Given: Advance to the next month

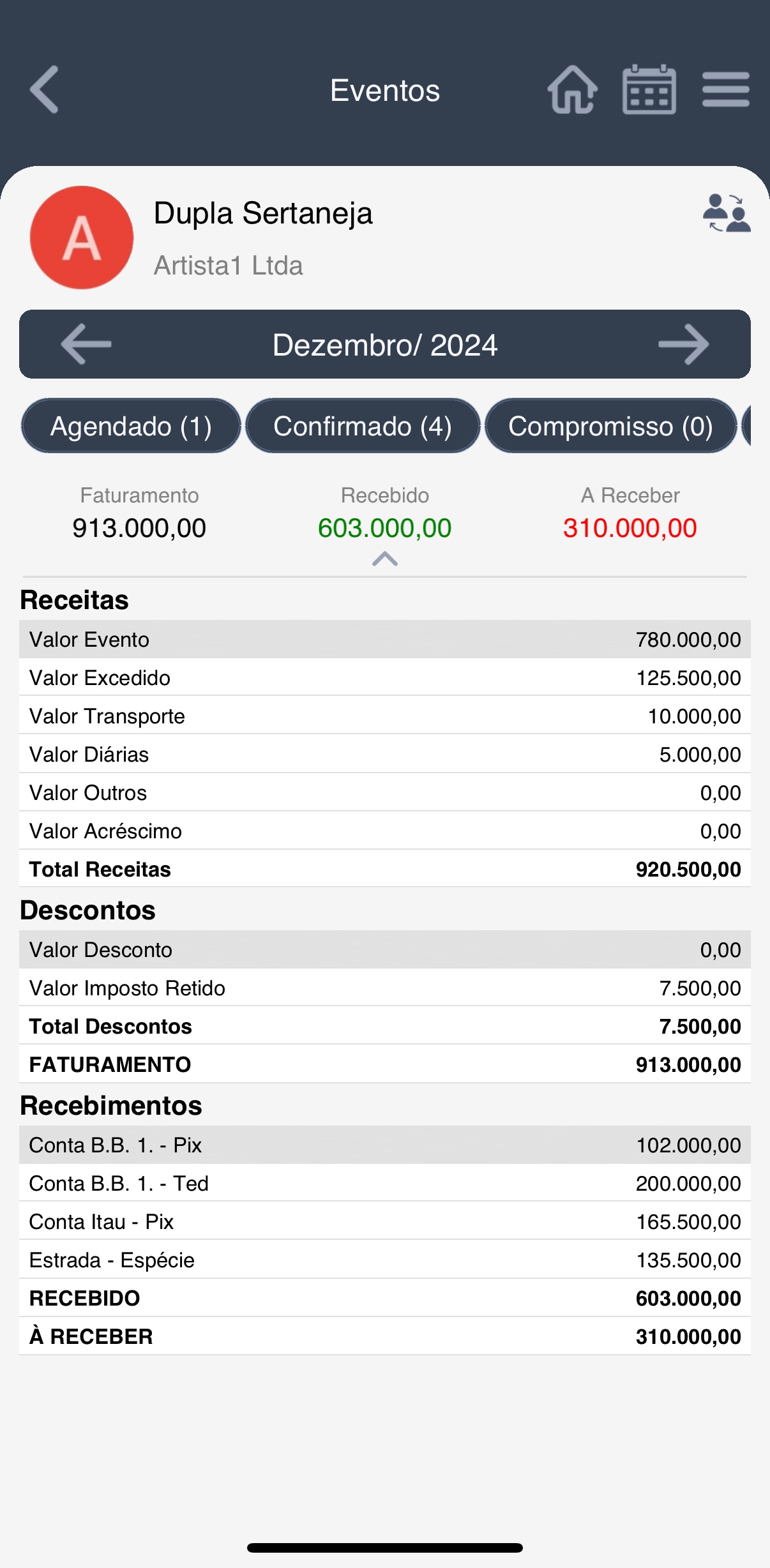Looking at the screenshot, I should click(x=683, y=344).
